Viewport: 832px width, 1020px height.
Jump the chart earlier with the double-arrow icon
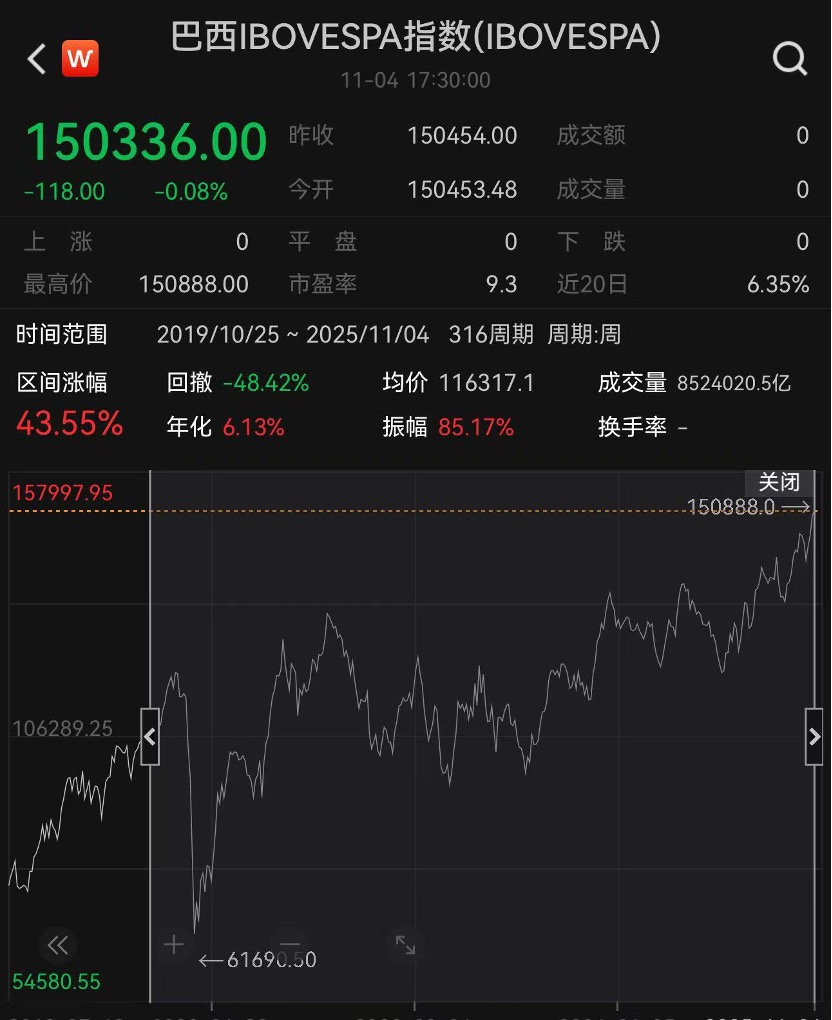[x=57, y=945]
